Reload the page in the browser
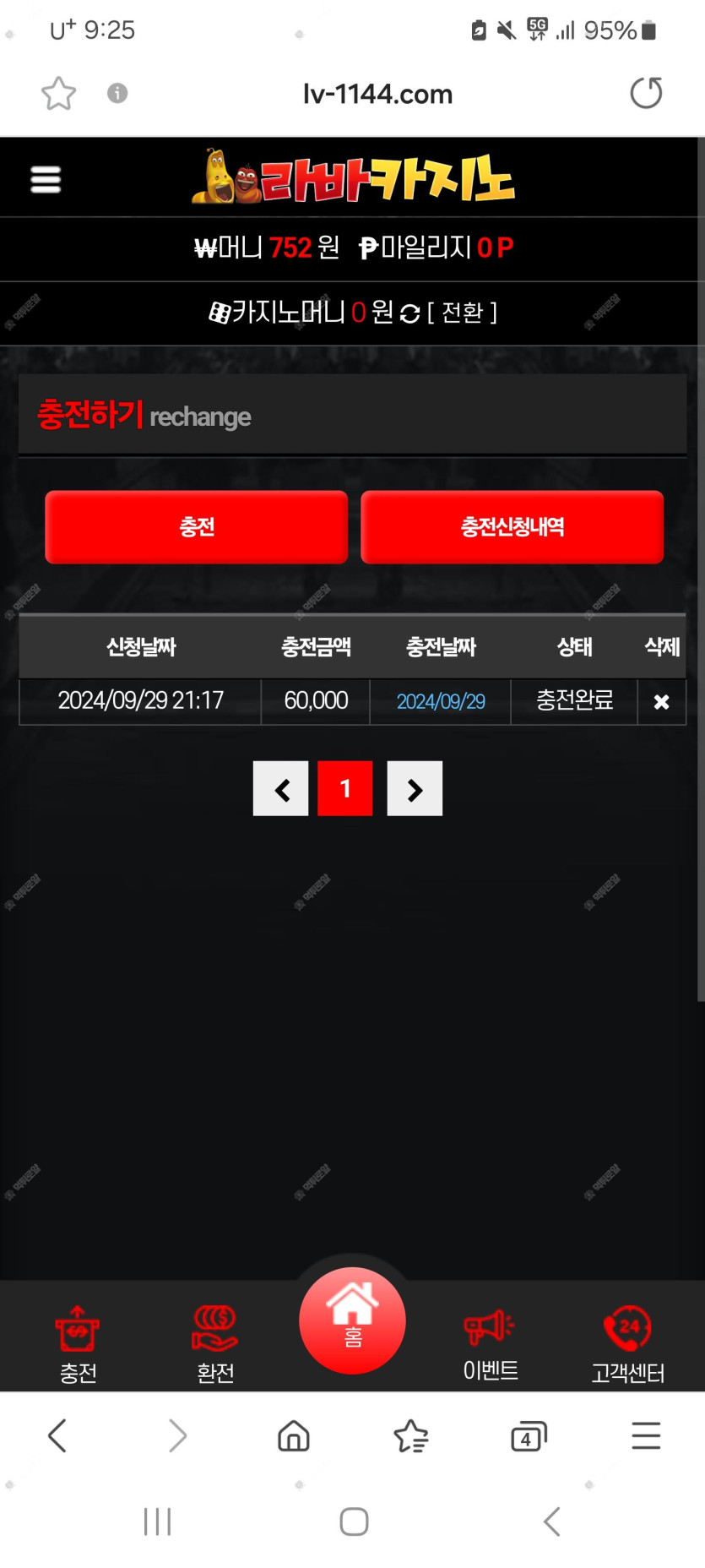The image size is (705, 1568). pyautogui.click(x=646, y=93)
